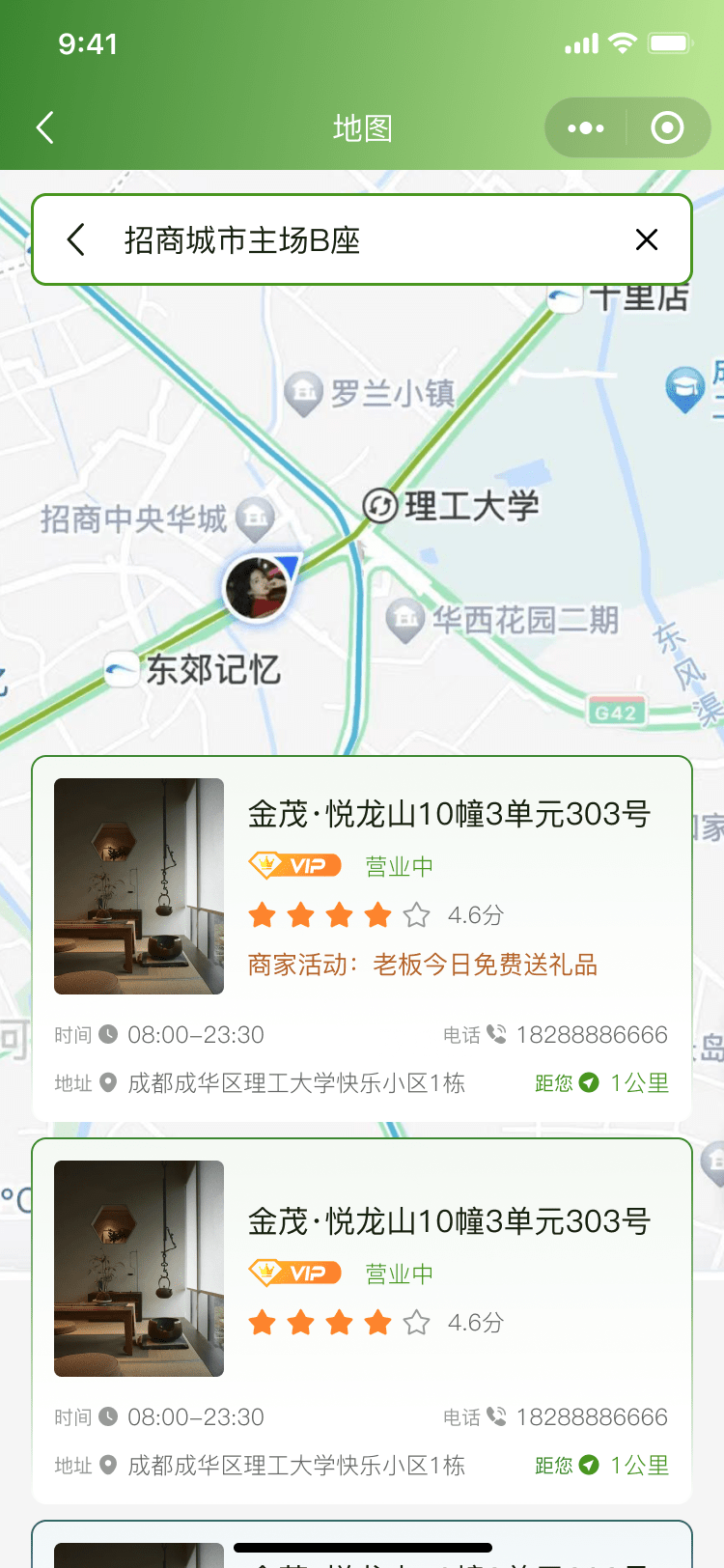Screen dimensions: 724x1568
Task: Tap the back arrow inside the search box
Action: pyautogui.click(x=76, y=239)
